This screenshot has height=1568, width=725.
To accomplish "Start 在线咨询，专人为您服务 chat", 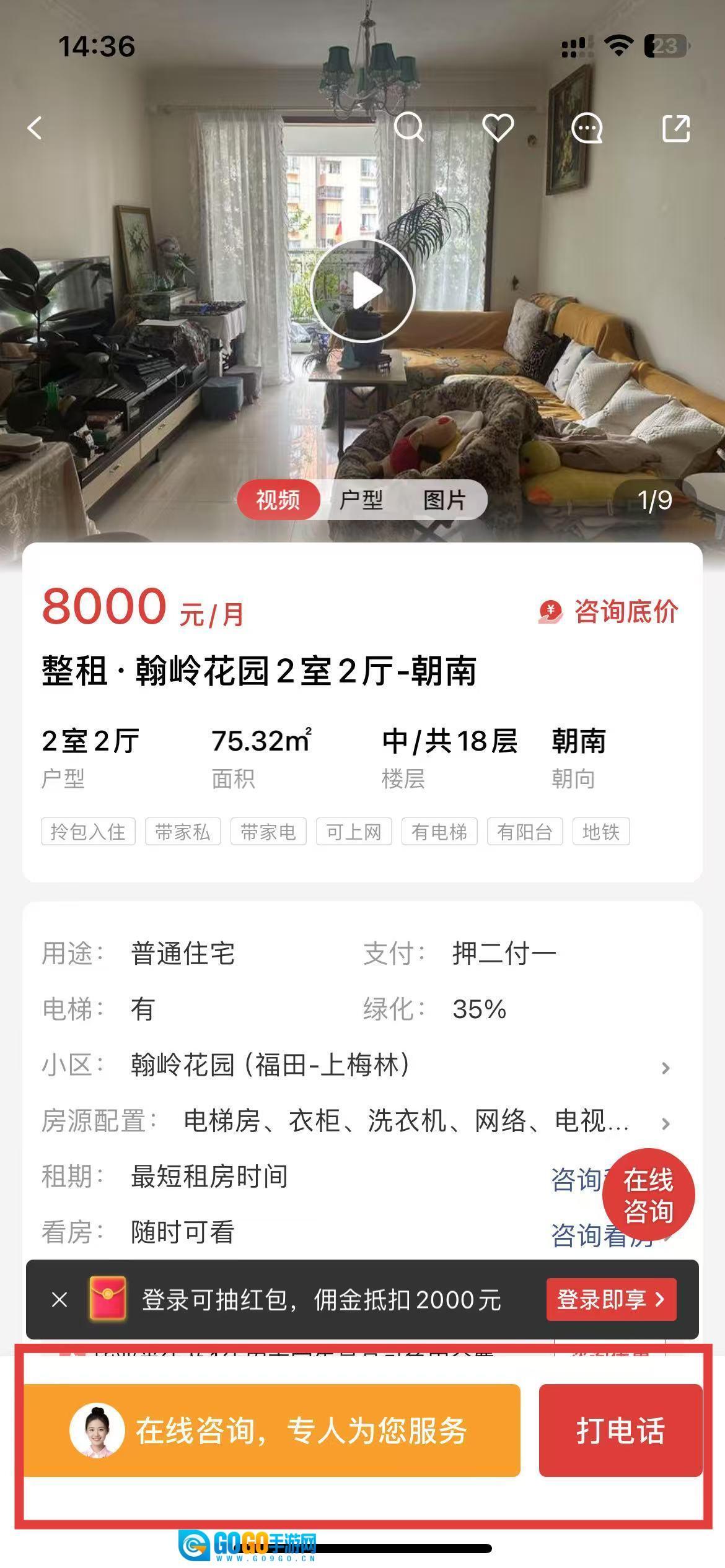I will [273, 1431].
